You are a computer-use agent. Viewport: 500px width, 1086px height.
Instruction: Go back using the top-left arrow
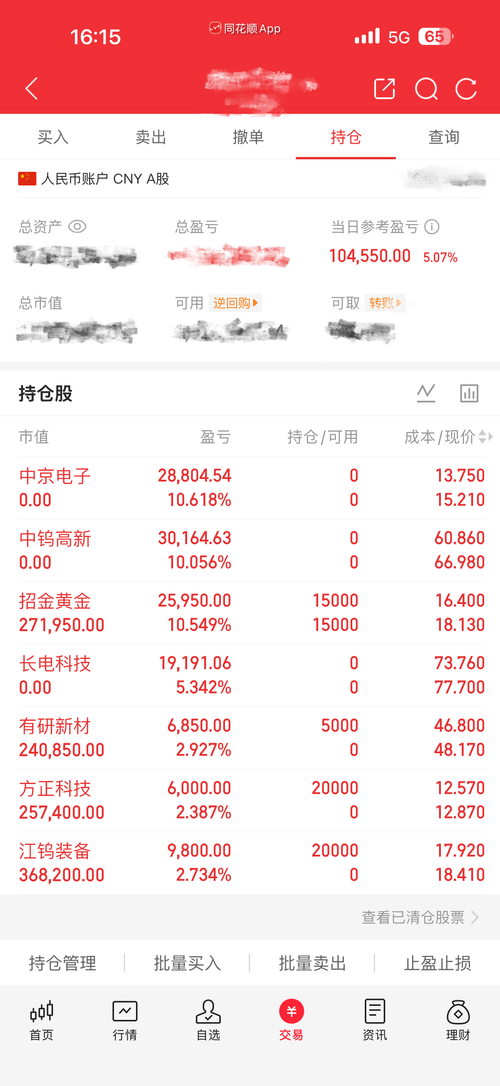coord(31,89)
